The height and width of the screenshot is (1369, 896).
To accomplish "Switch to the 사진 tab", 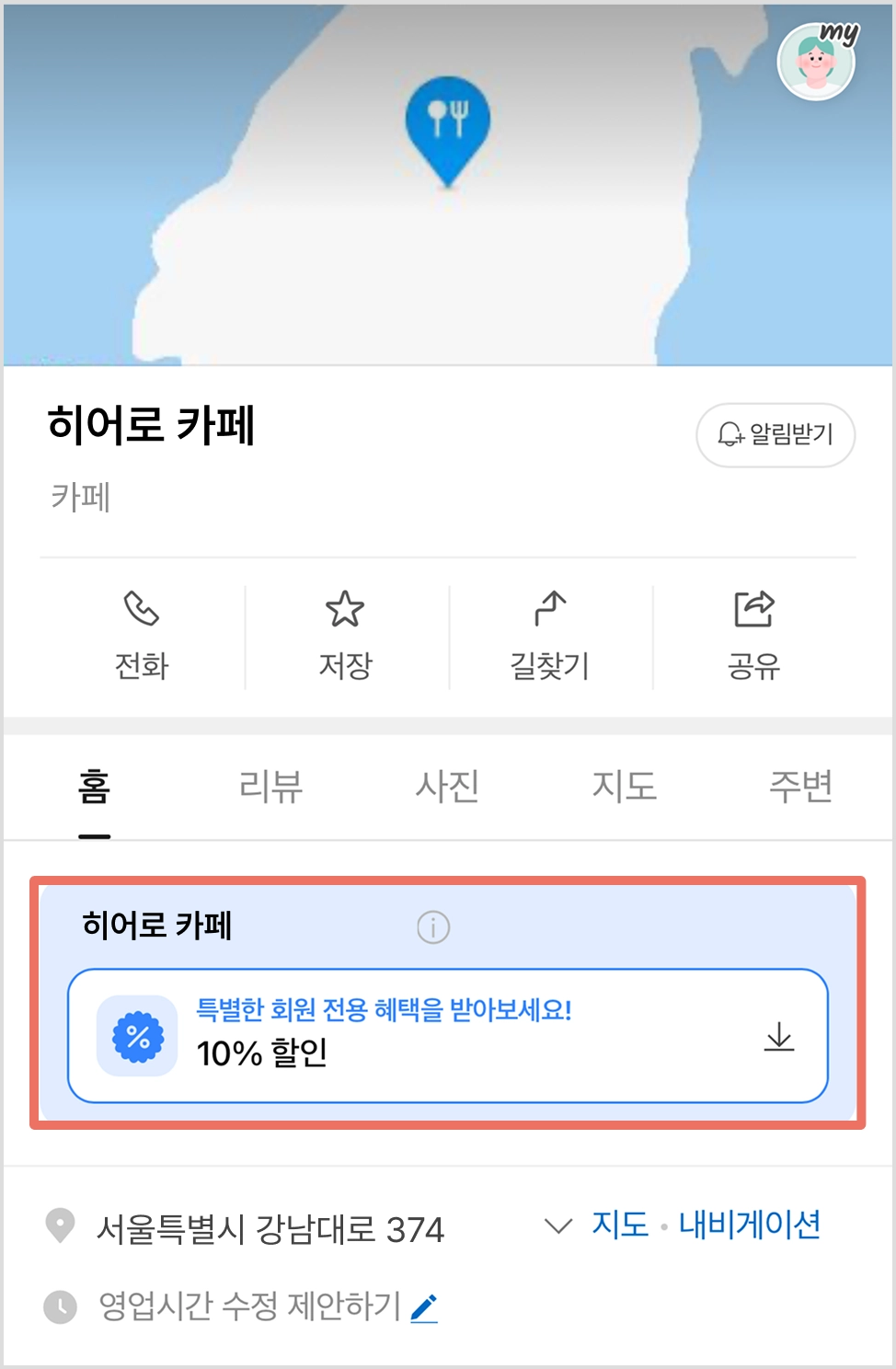I will [x=447, y=787].
